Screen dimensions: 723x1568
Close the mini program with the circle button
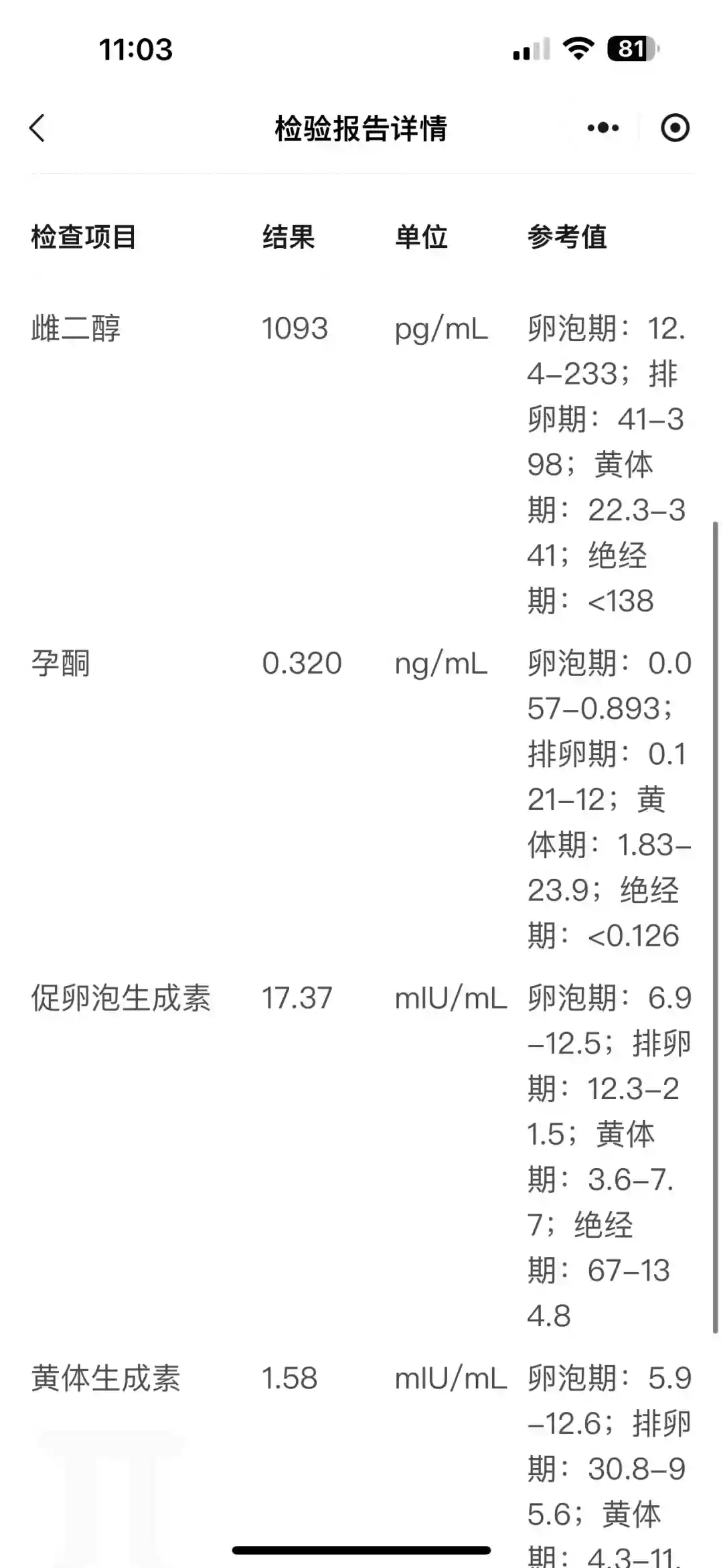pyautogui.click(x=675, y=128)
